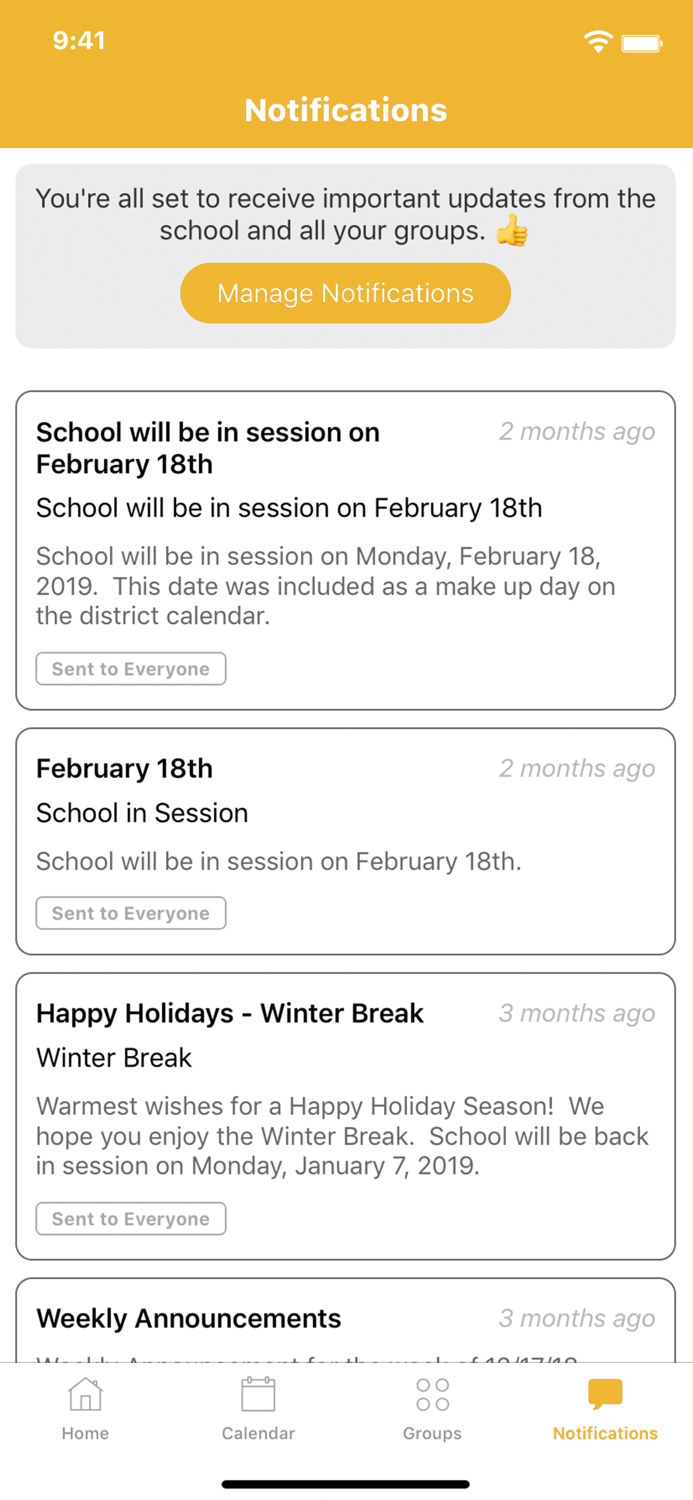
Task: Go to the Calendar tab
Action: 259,1410
